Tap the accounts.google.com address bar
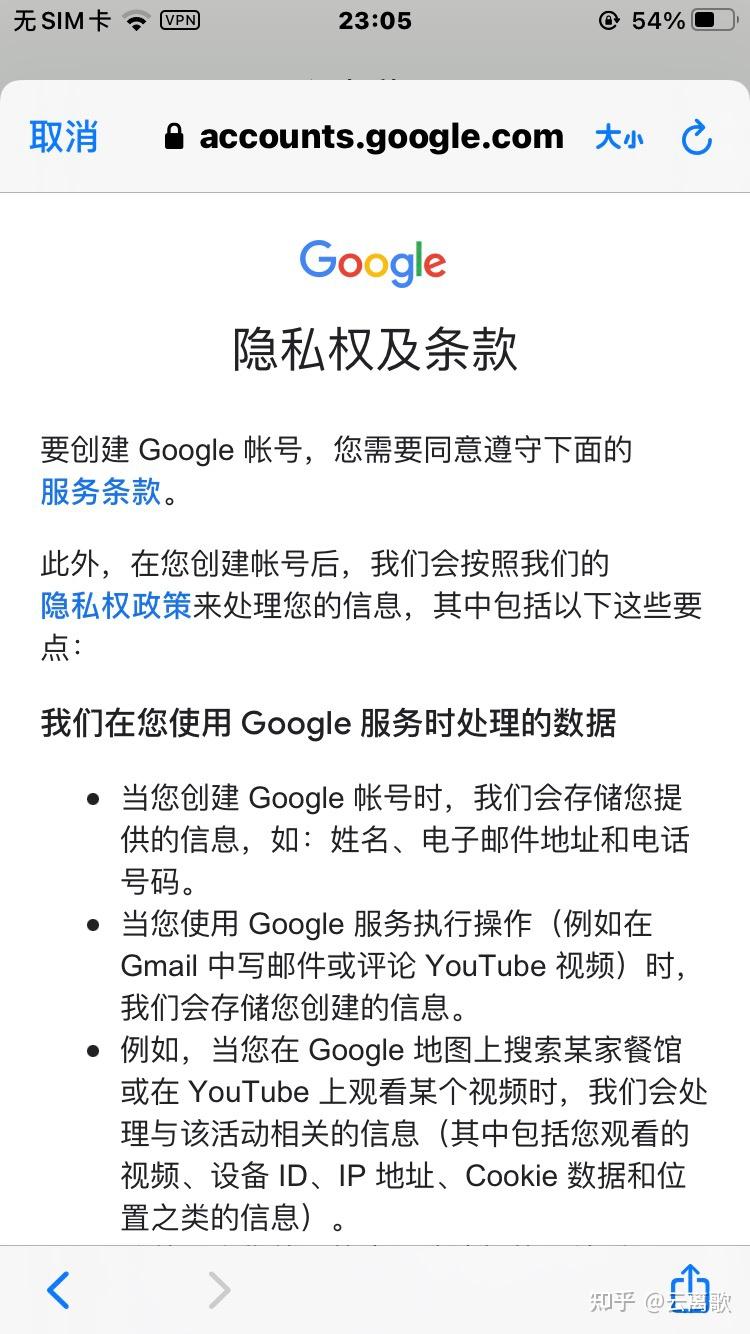This screenshot has width=750, height=1334. 365,137
